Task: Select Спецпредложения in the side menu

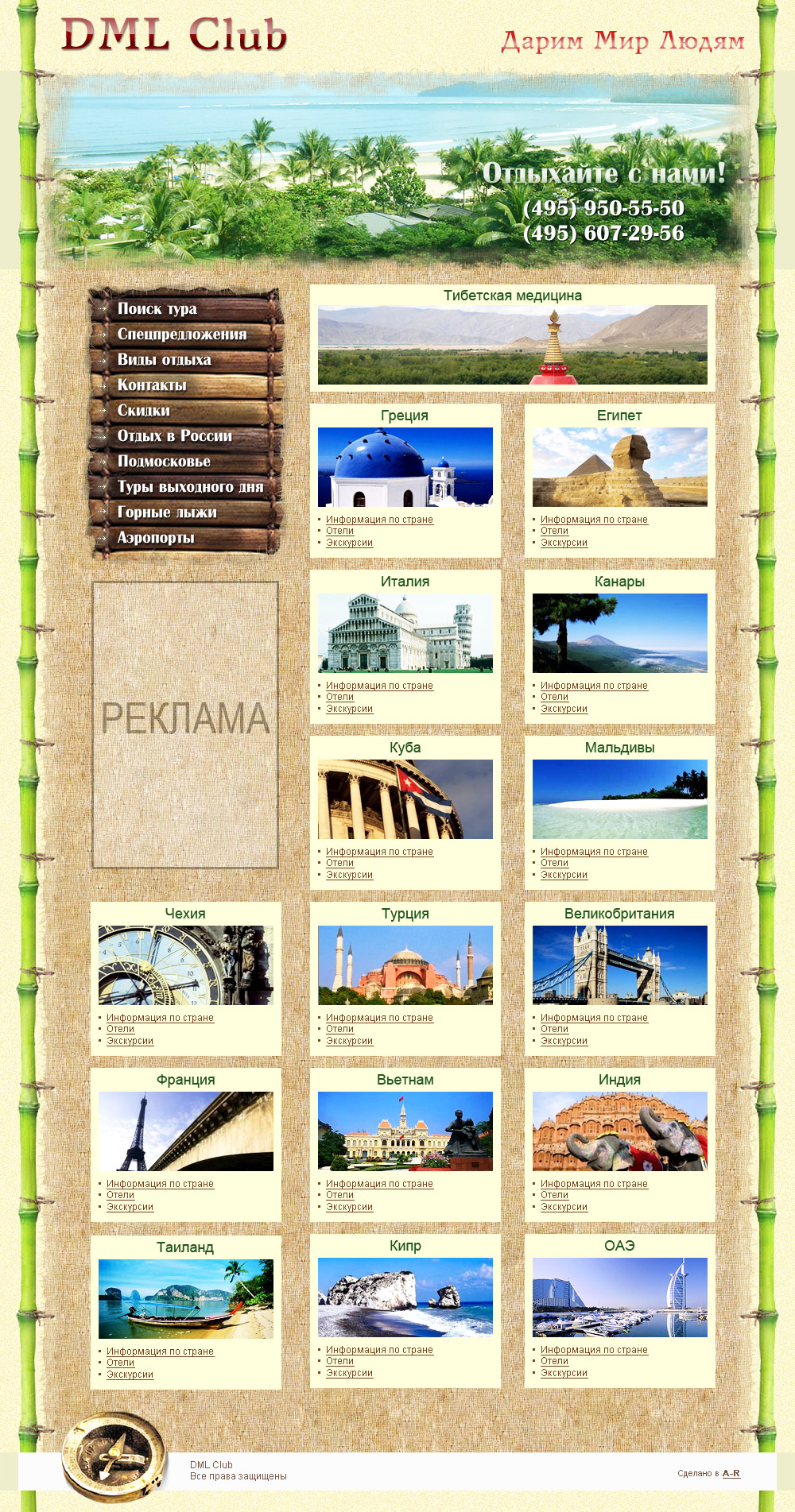Action: [181, 334]
